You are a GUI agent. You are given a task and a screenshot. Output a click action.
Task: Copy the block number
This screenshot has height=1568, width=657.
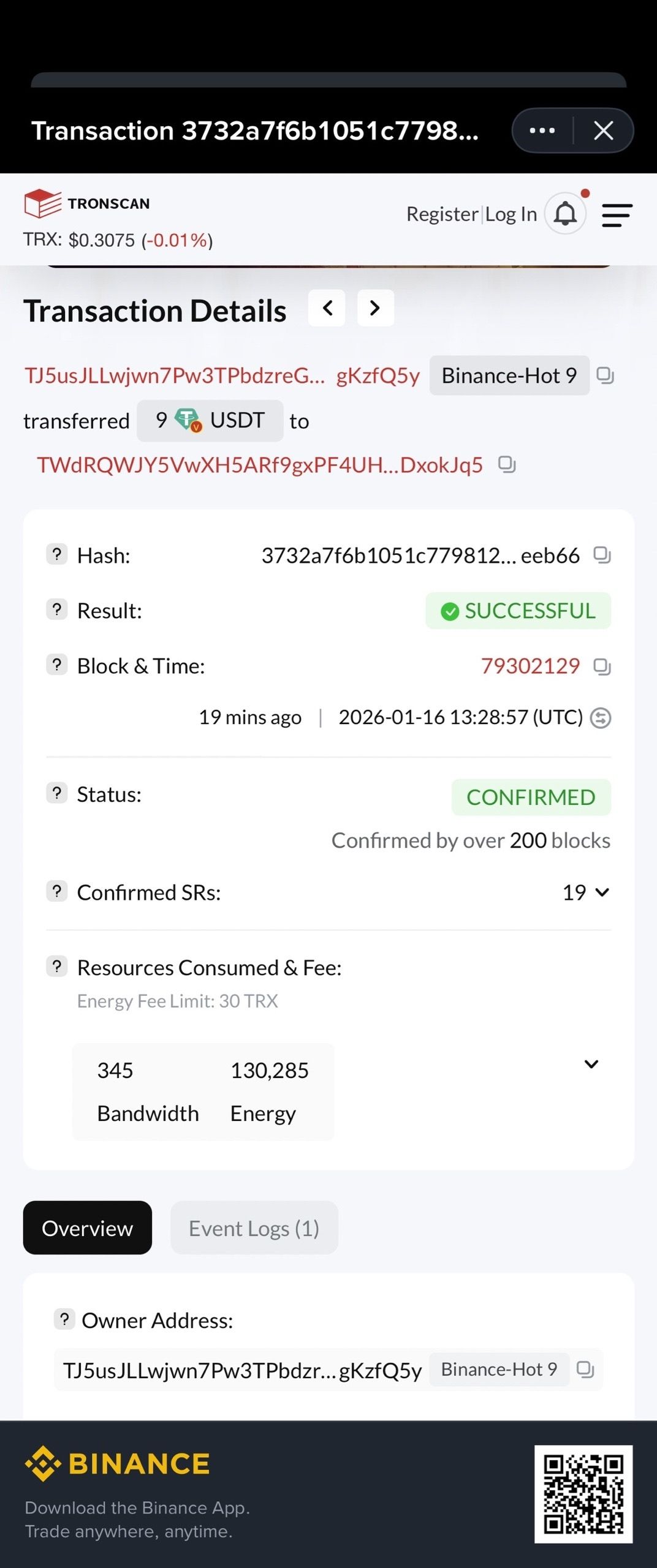point(602,666)
